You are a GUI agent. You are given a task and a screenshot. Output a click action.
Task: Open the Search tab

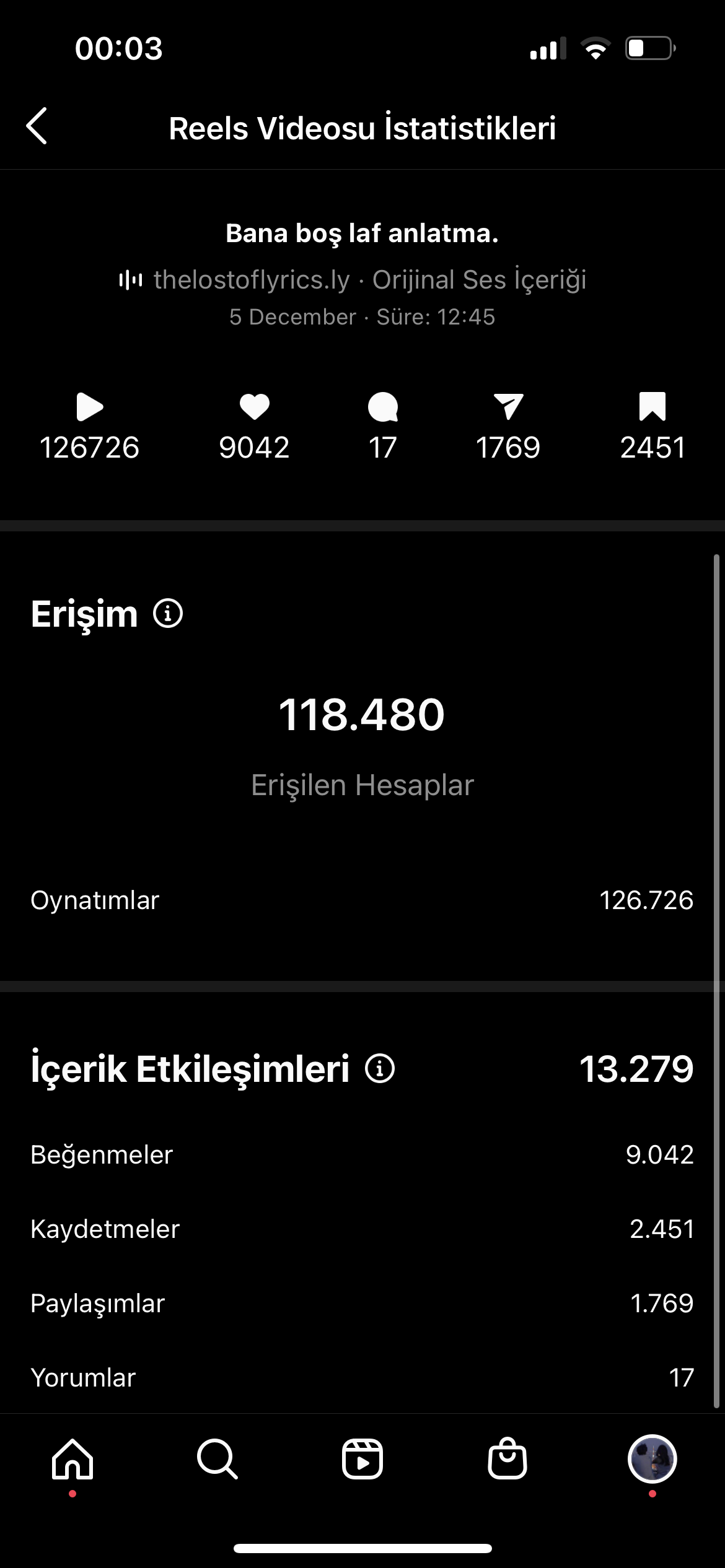pos(217,1460)
